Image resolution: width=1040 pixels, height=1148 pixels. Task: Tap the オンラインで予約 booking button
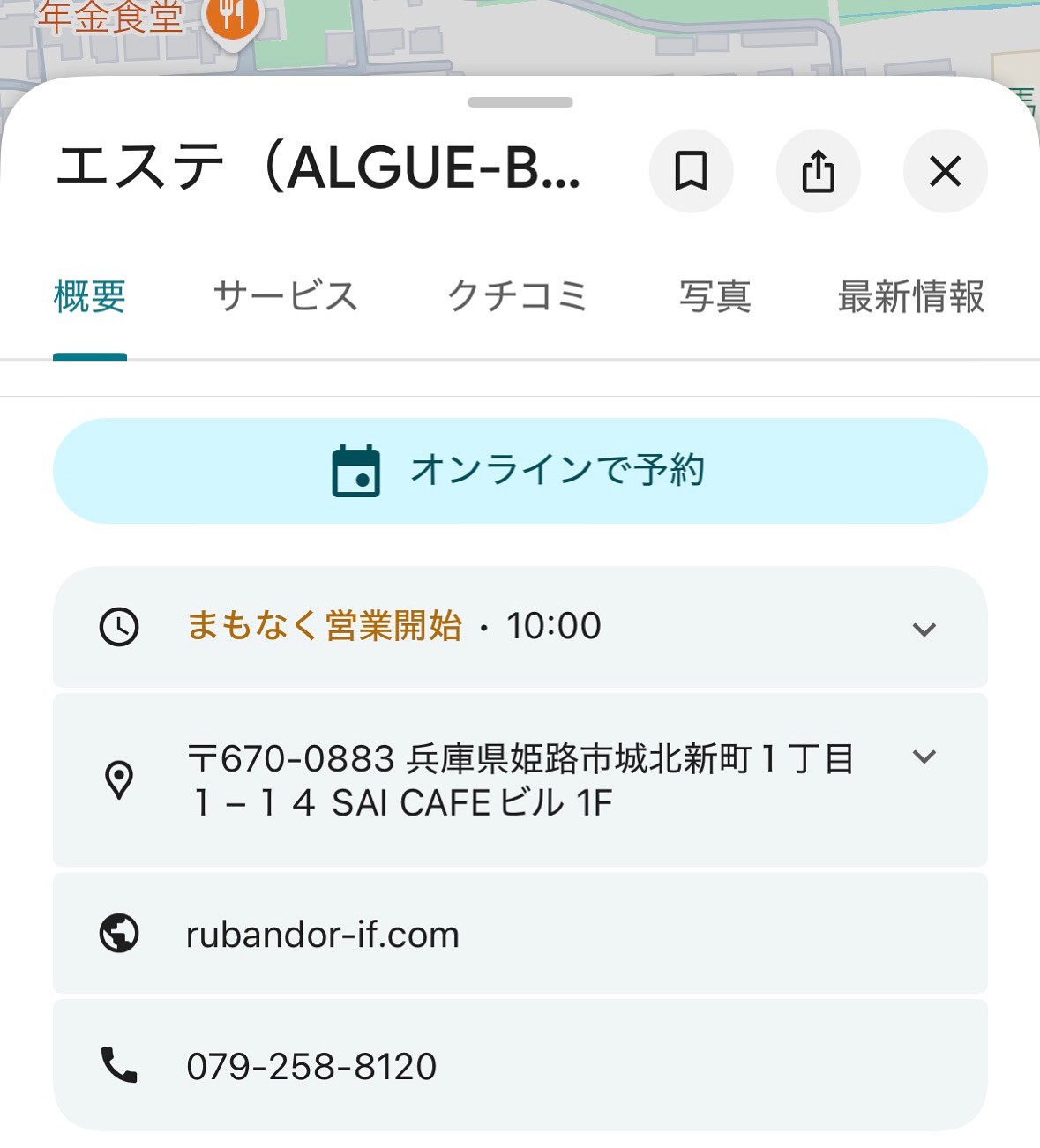click(x=520, y=471)
